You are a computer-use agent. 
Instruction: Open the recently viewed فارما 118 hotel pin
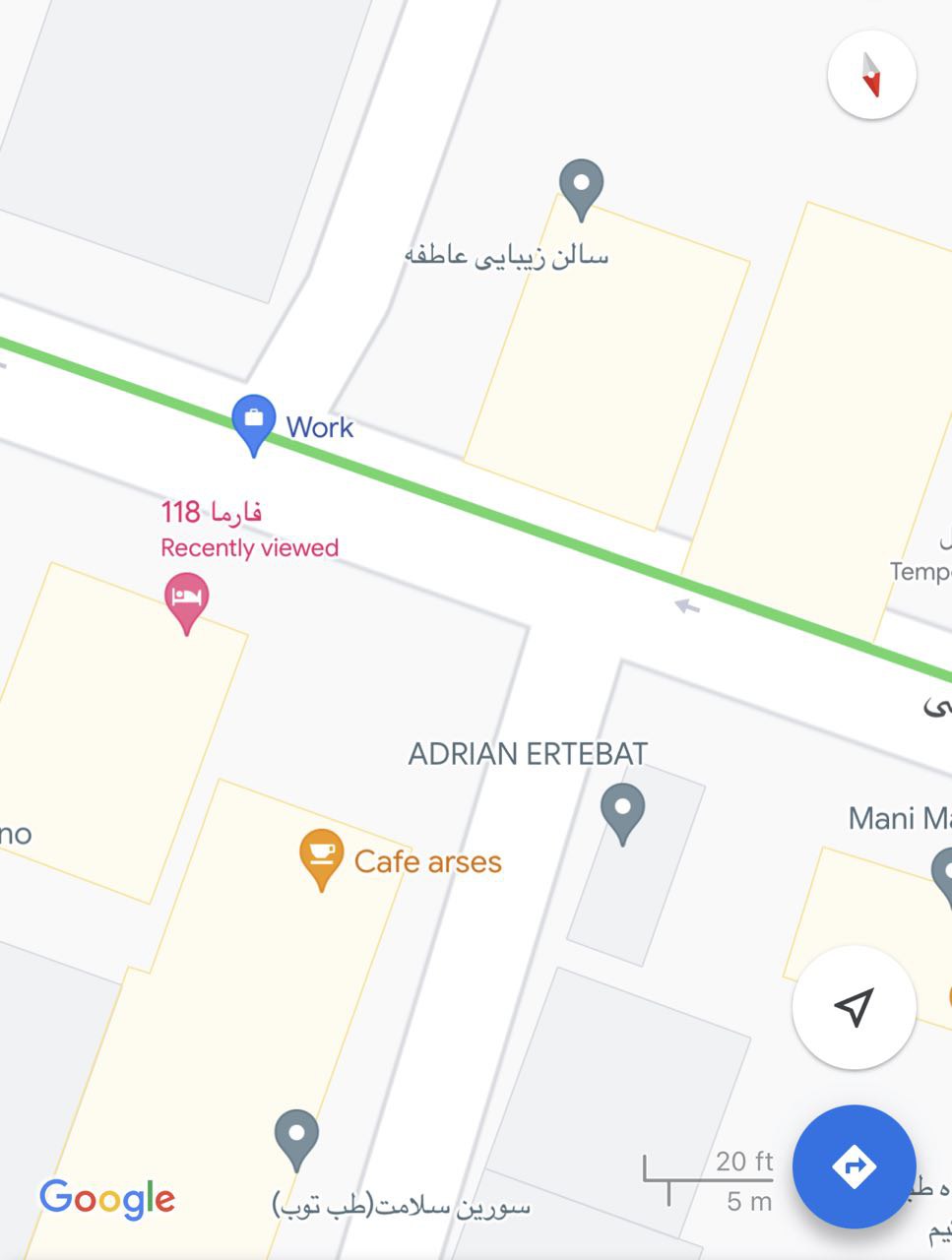pyautogui.click(x=187, y=599)
